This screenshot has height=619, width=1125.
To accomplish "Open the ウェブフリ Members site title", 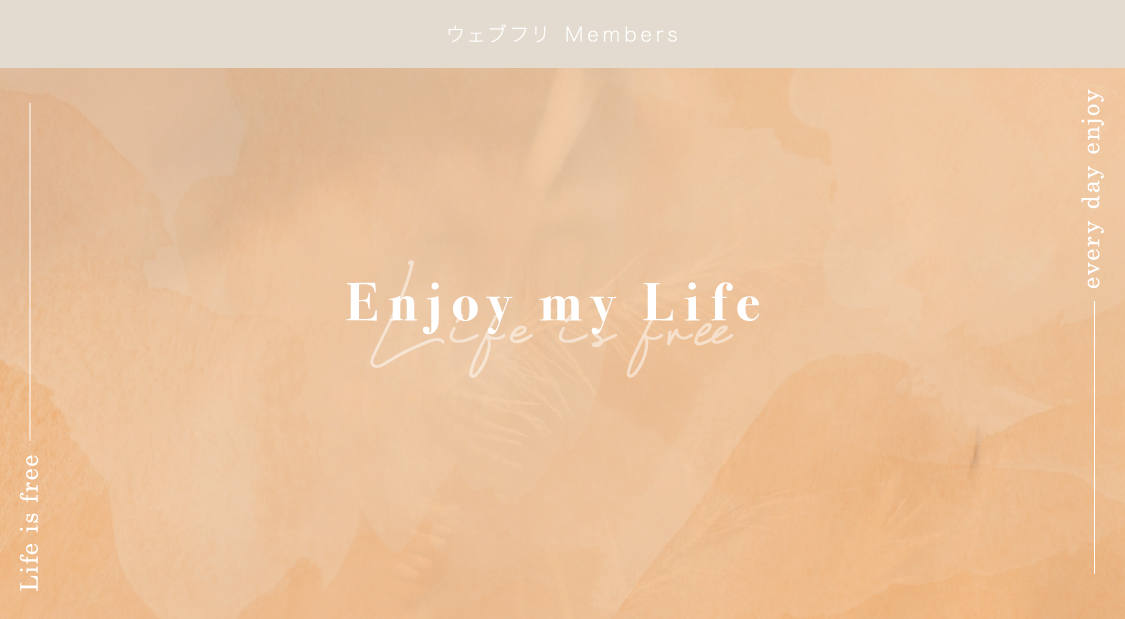I will point(562,34).
